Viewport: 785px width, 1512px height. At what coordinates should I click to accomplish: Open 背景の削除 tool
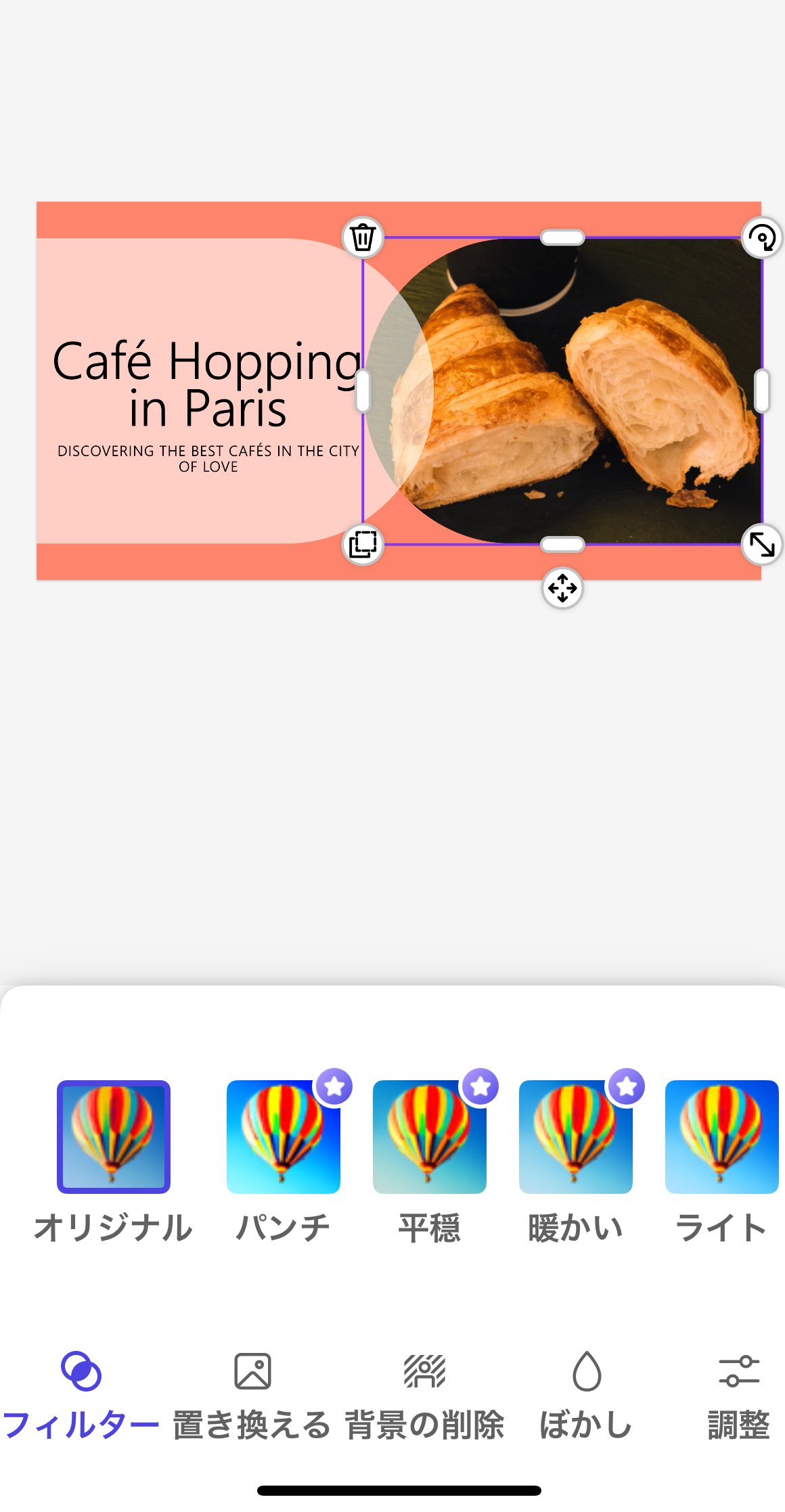tap(424, 1395)
